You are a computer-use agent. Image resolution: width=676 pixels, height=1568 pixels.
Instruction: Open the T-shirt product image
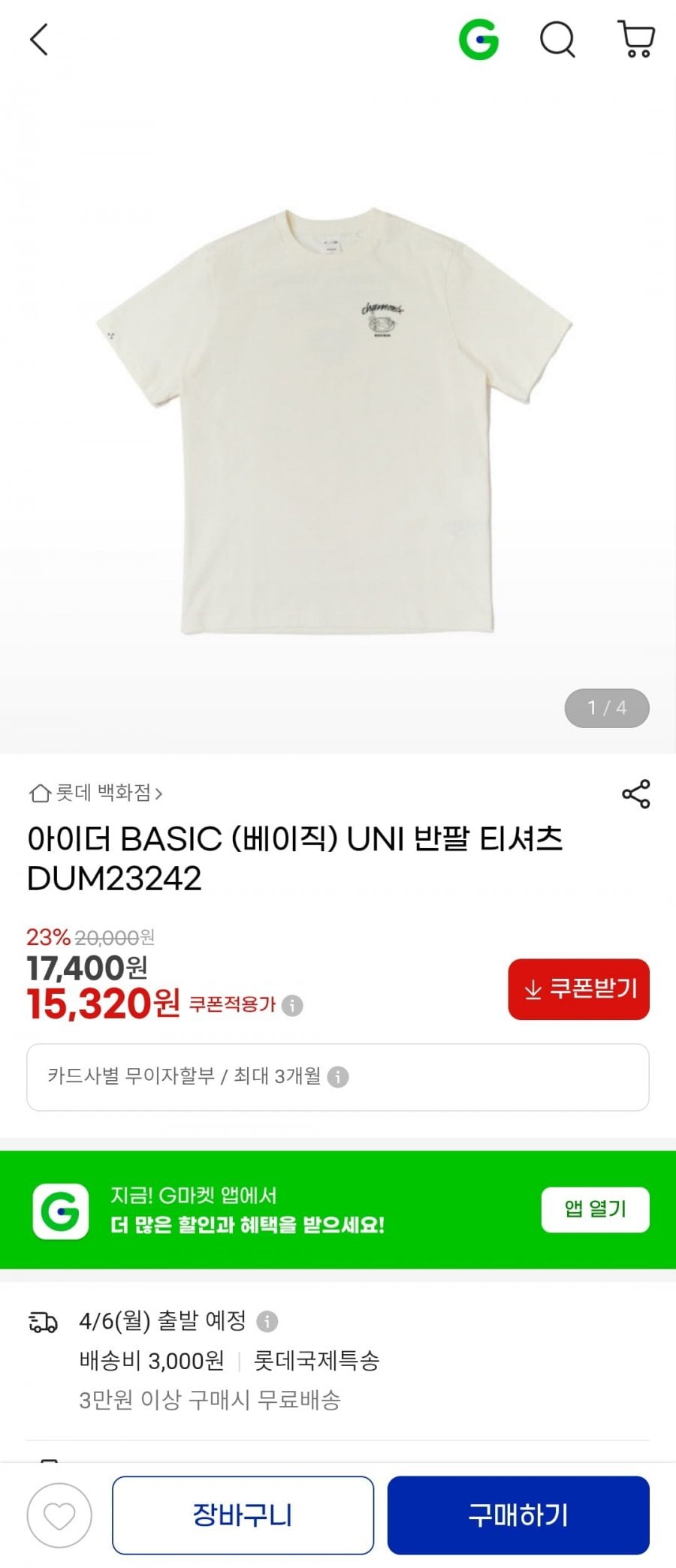coord(336,420)
